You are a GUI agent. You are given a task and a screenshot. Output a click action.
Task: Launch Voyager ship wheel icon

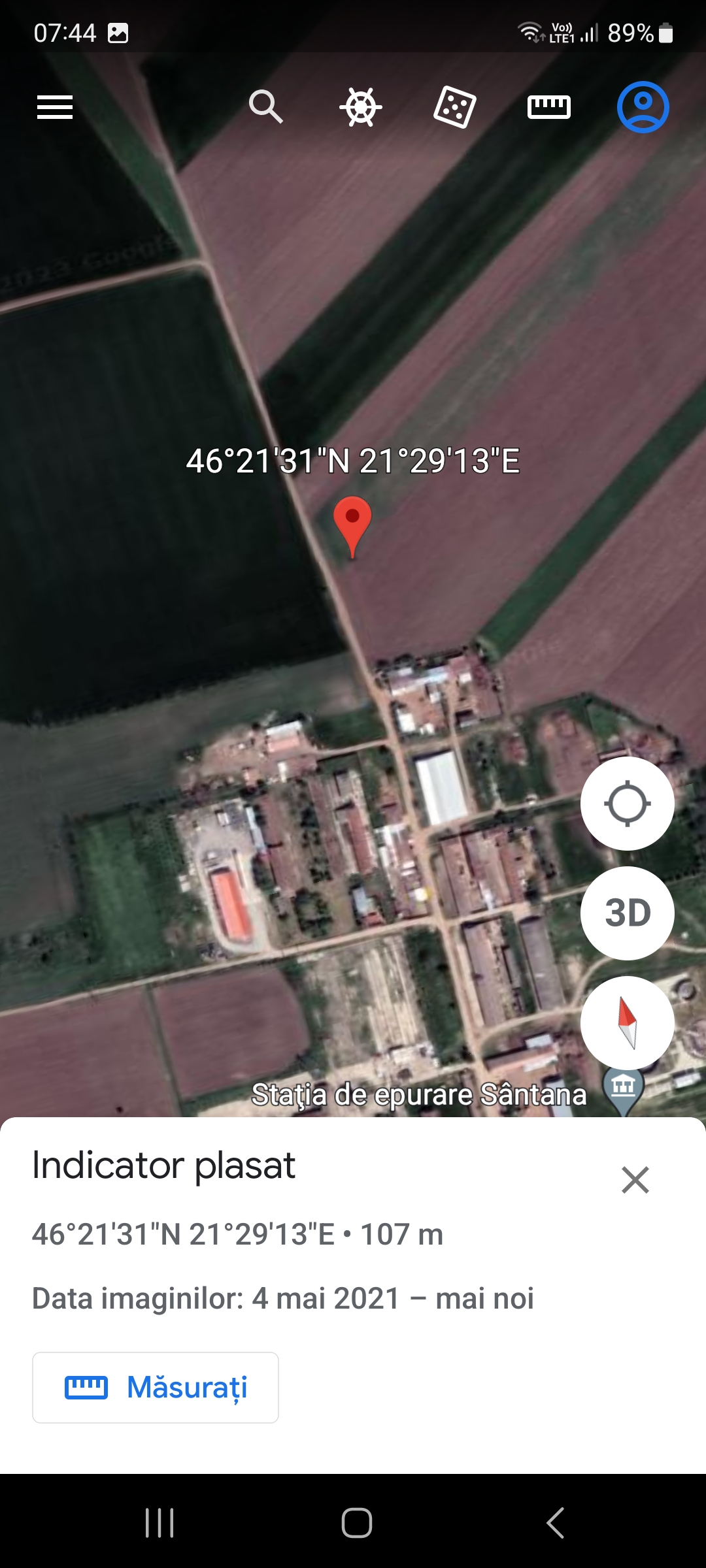click(360, 107)
